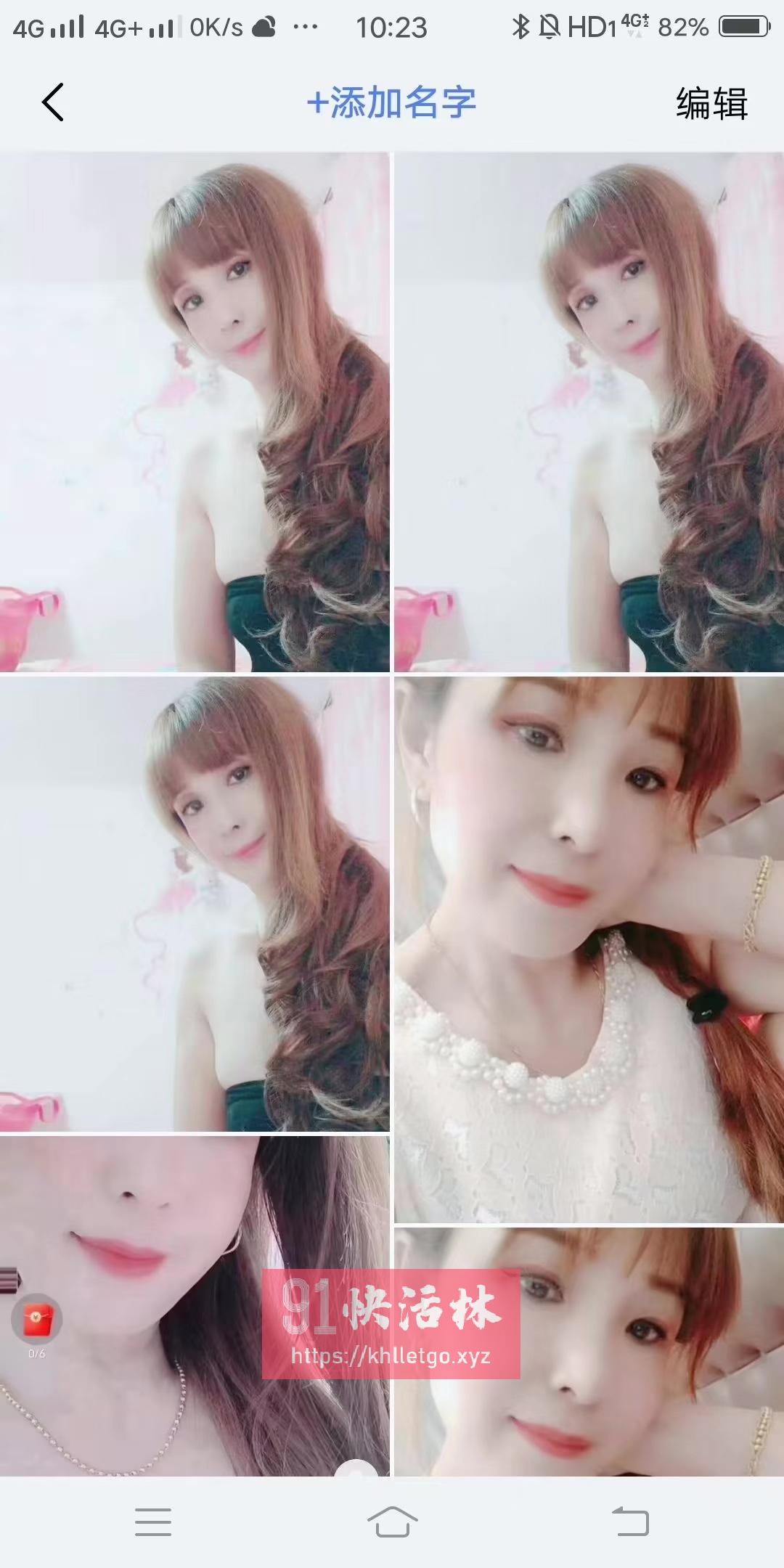784x1568 pixels.
Task: Tap the 编辑 edit button
Action: coord(711,103)
